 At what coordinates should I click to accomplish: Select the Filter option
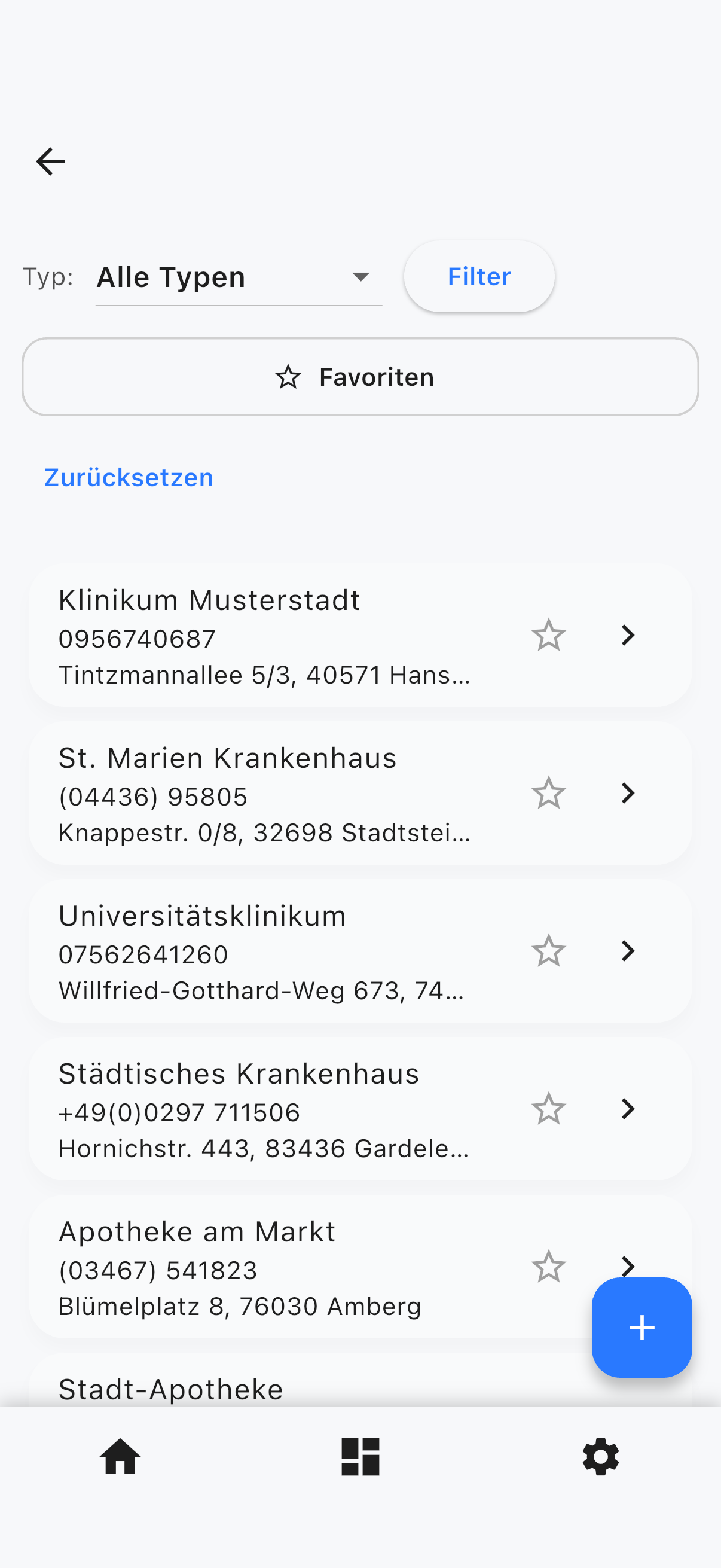[479, 276]
